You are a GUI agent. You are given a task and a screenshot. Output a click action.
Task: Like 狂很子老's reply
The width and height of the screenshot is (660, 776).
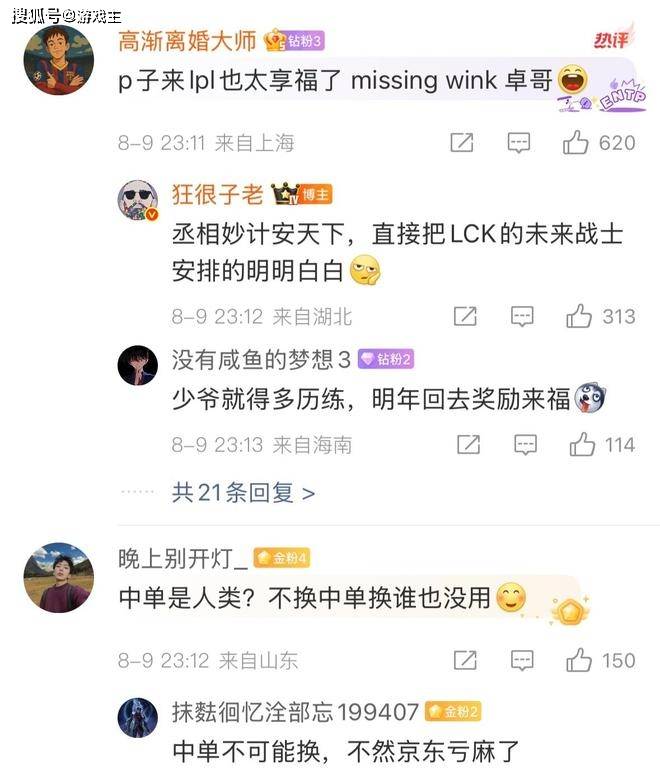pyautogui.click(x=579, y=317)
